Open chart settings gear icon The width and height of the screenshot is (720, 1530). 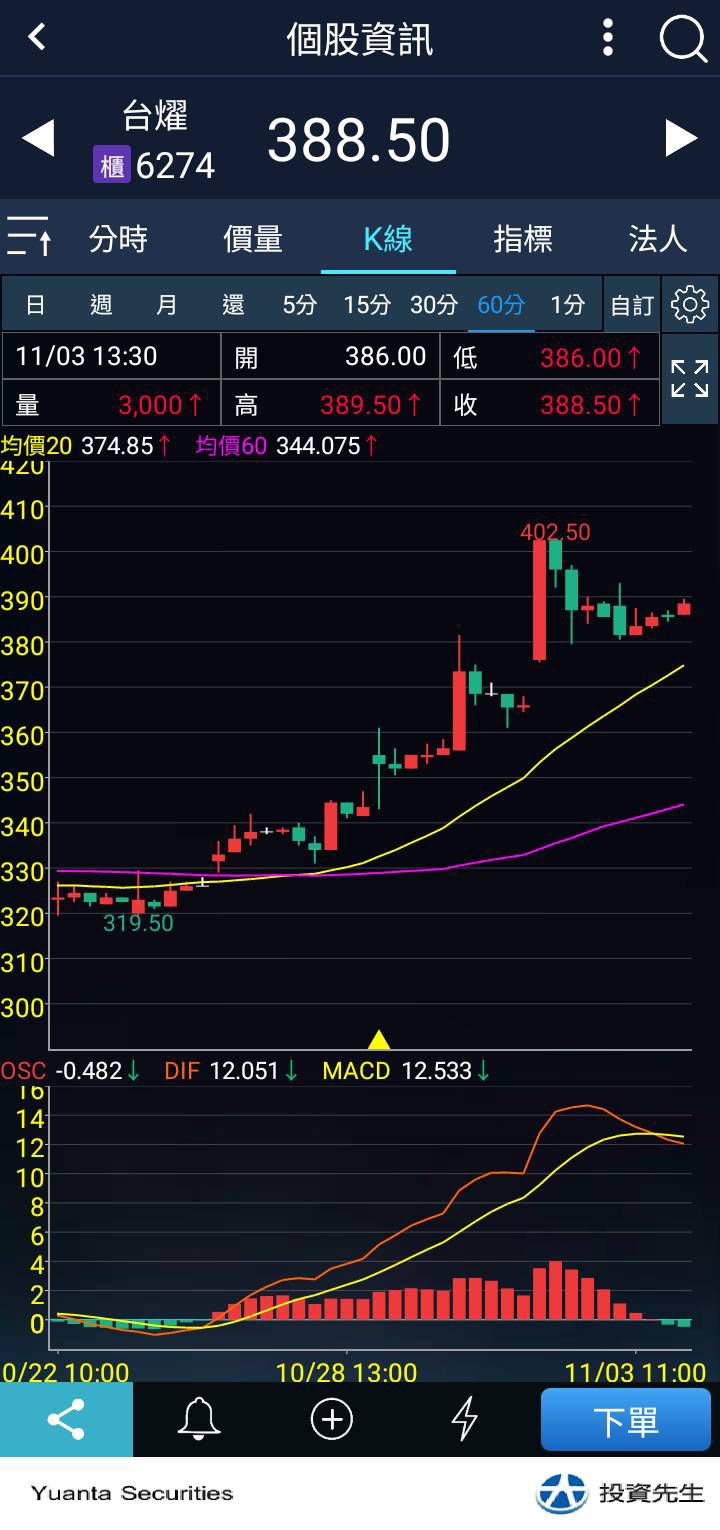coord(690,304)
